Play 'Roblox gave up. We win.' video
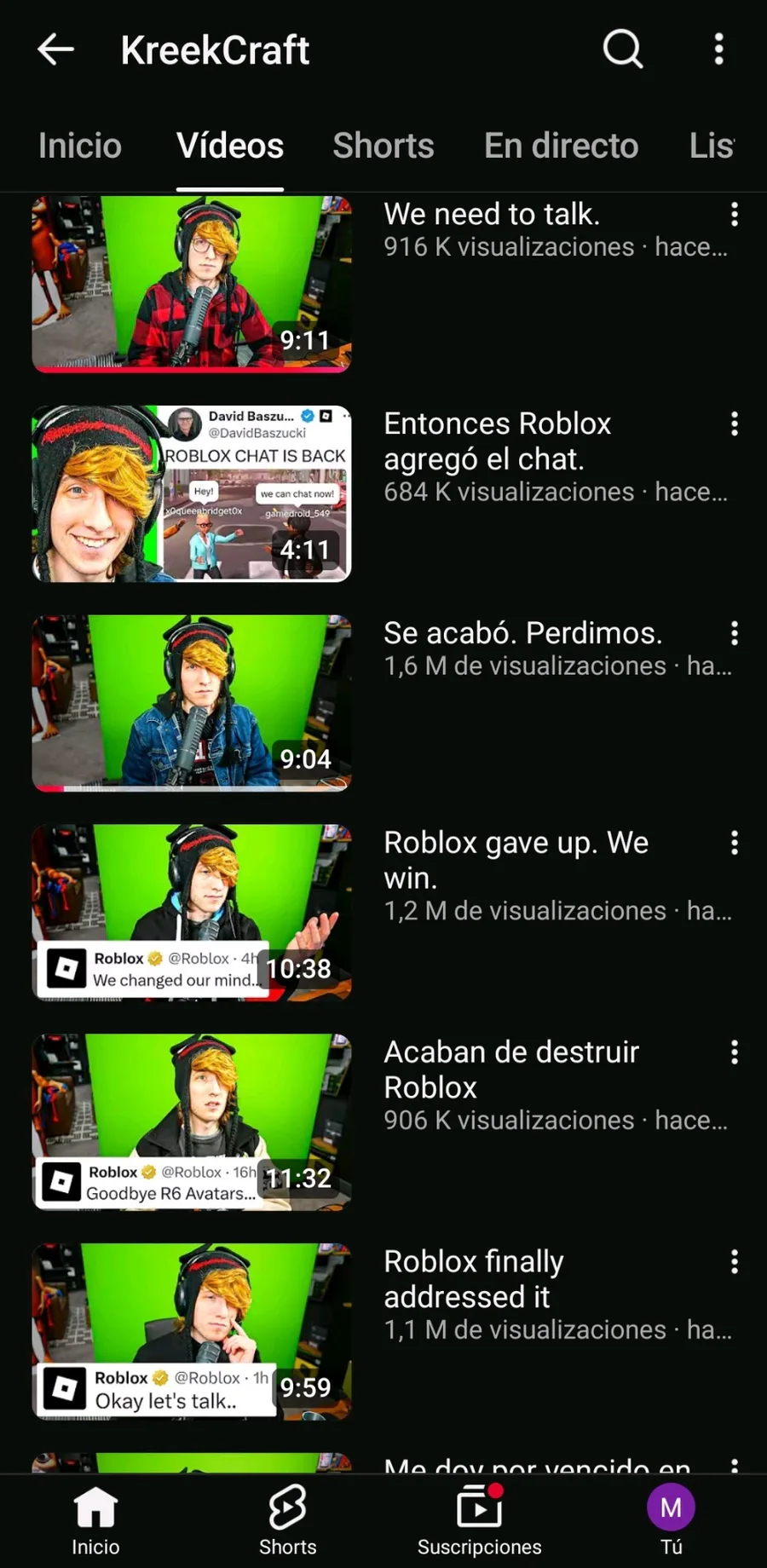 [x=192, y=912]
